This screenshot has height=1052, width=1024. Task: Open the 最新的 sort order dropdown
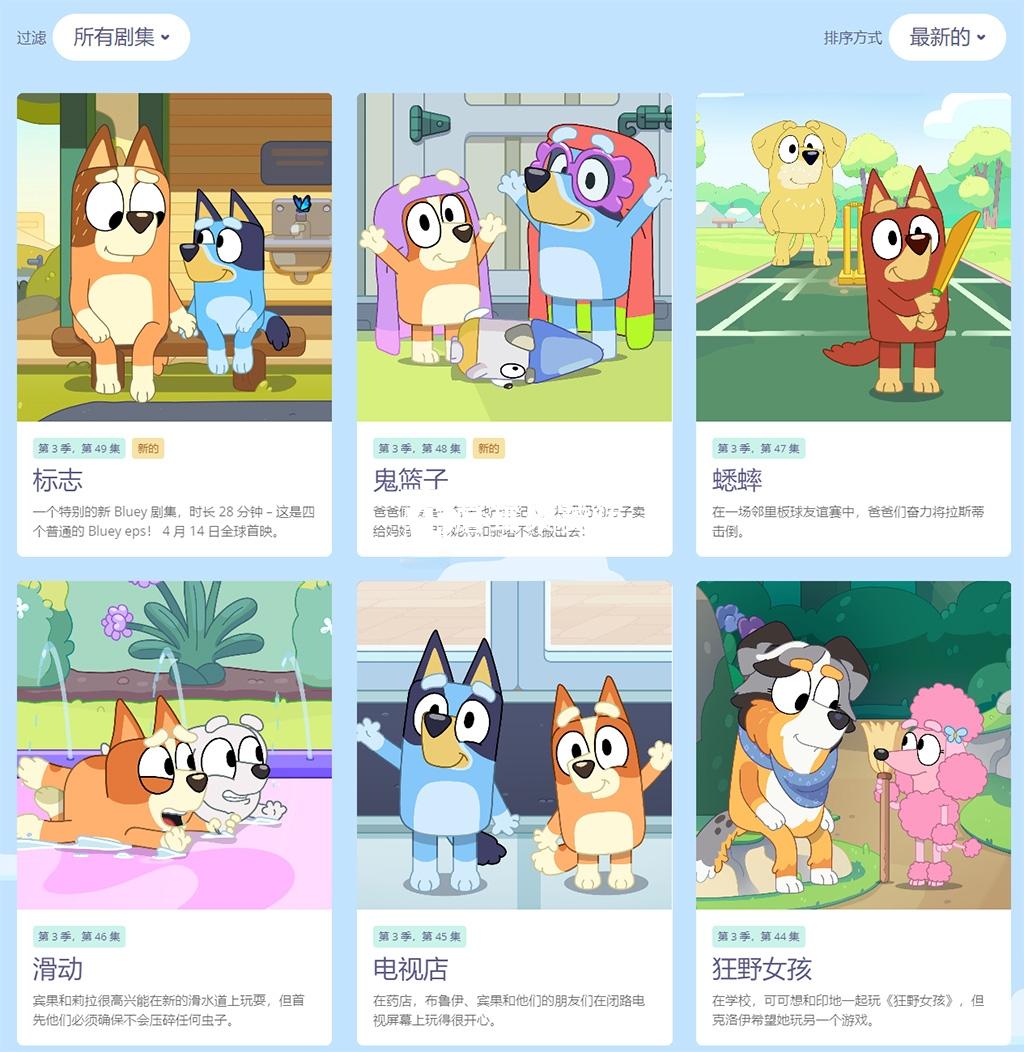pyautogui.click(x=946, y=38)
